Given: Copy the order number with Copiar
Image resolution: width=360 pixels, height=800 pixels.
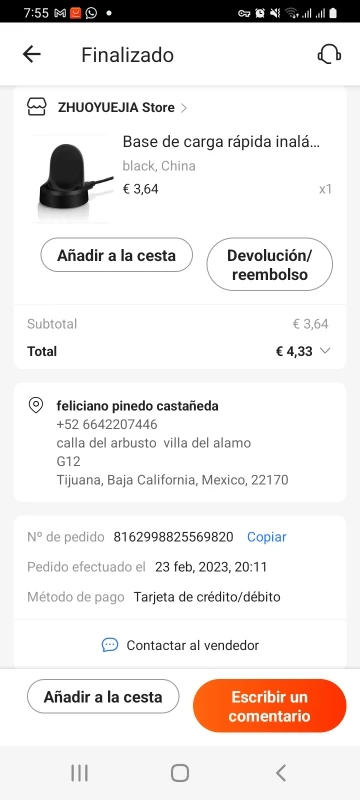Looking at the screenshot, I should point(267,537).
